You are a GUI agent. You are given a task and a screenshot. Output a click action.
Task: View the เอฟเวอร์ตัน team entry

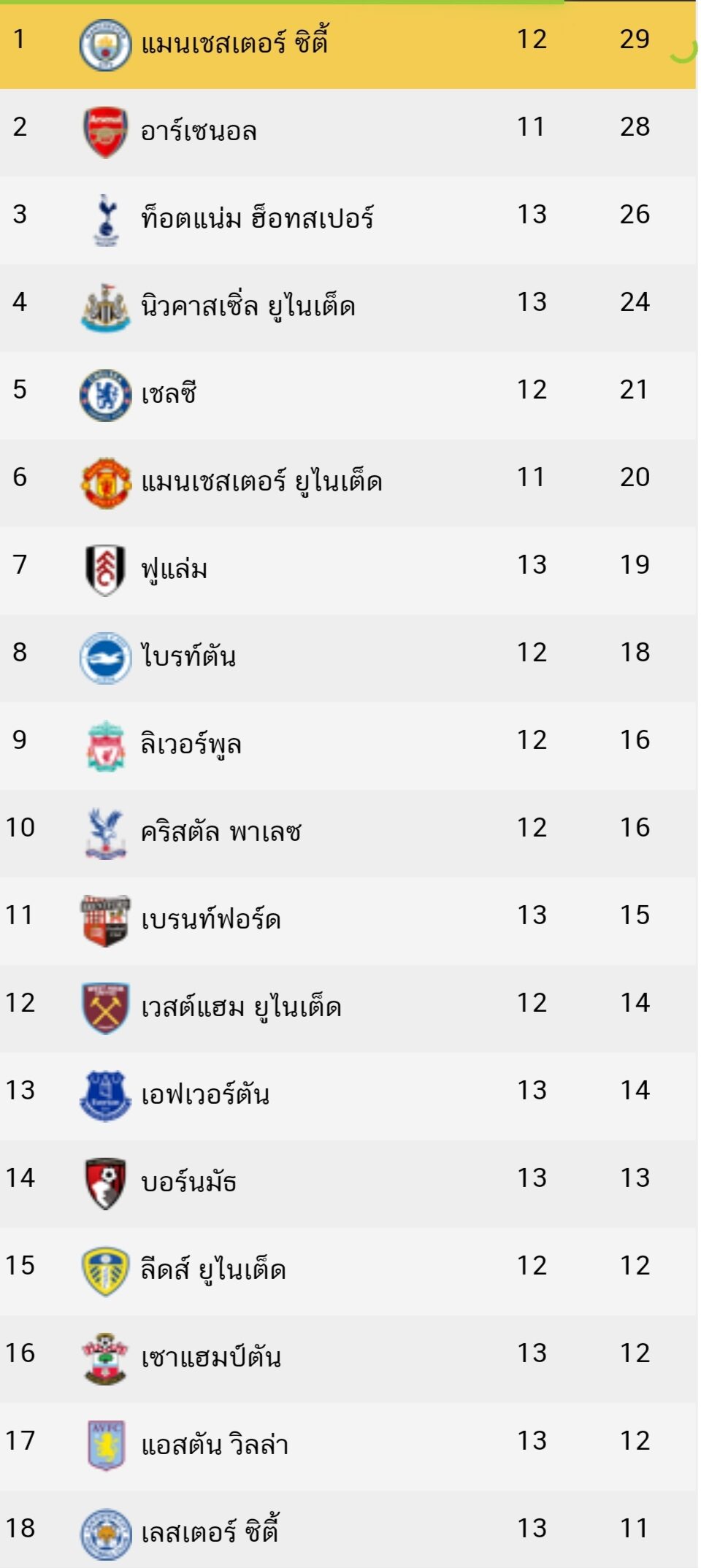point(348,1096)
